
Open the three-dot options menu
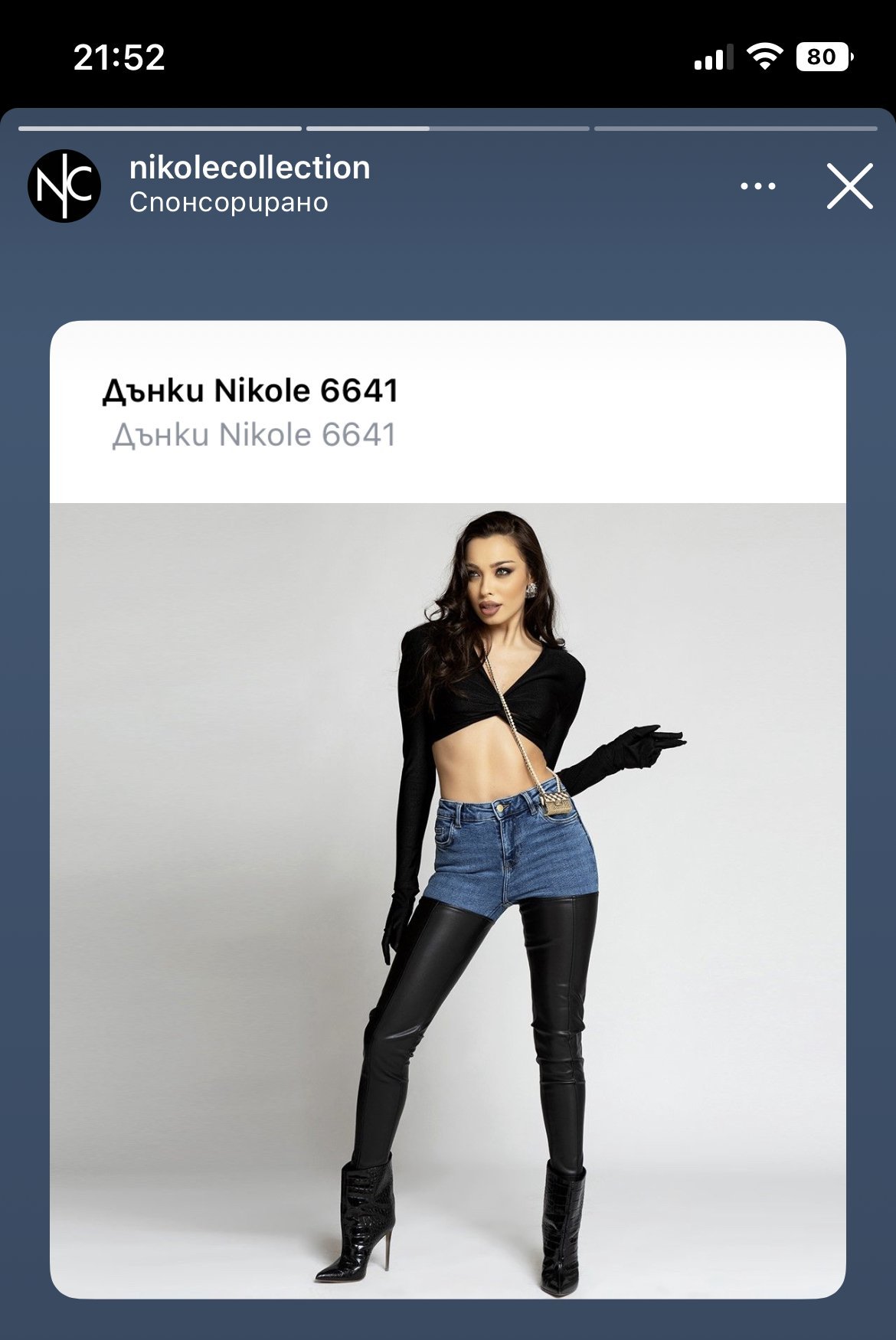coord(758,186)
